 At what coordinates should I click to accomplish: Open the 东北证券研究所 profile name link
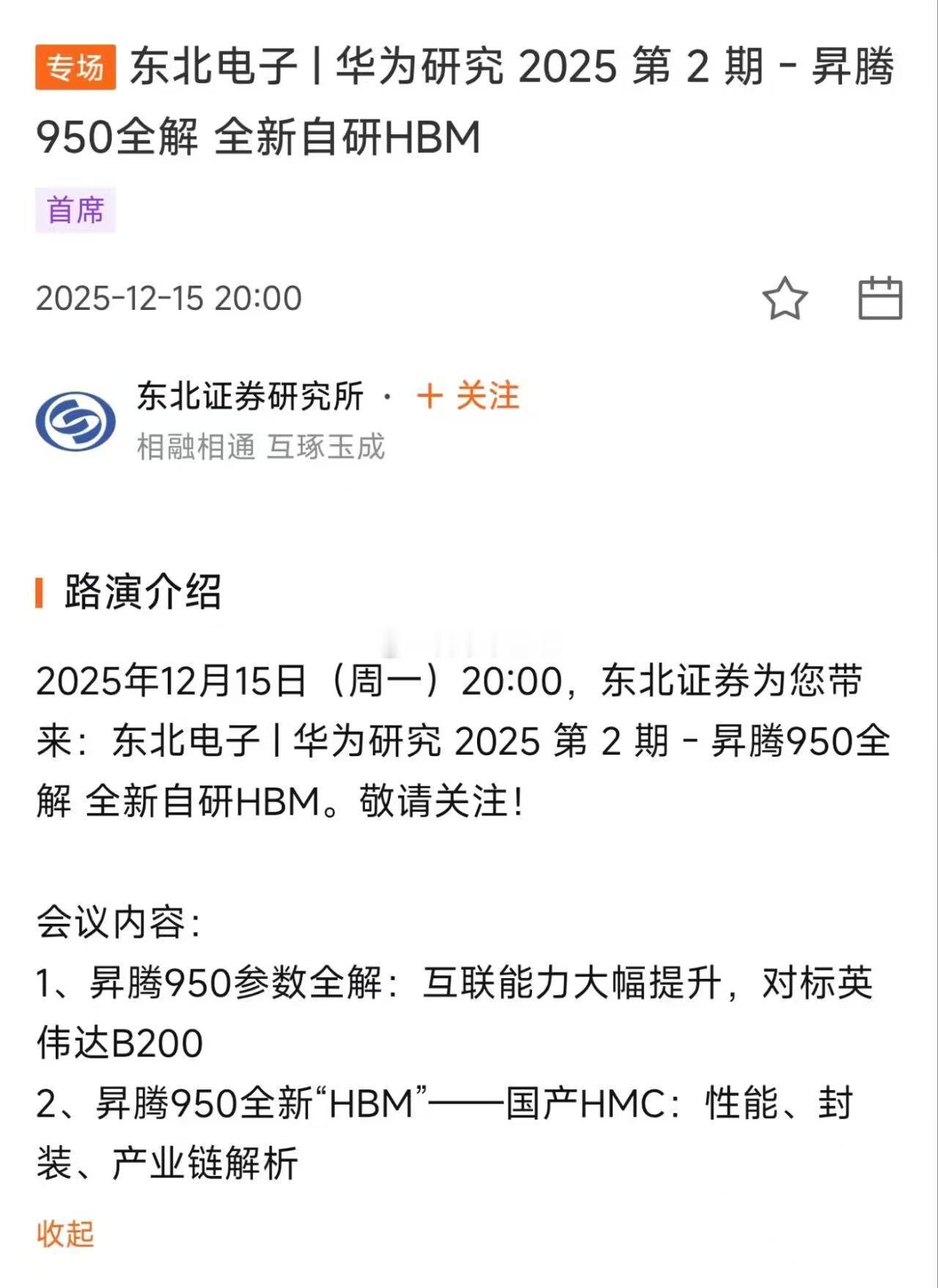click(x=249, y=396)
